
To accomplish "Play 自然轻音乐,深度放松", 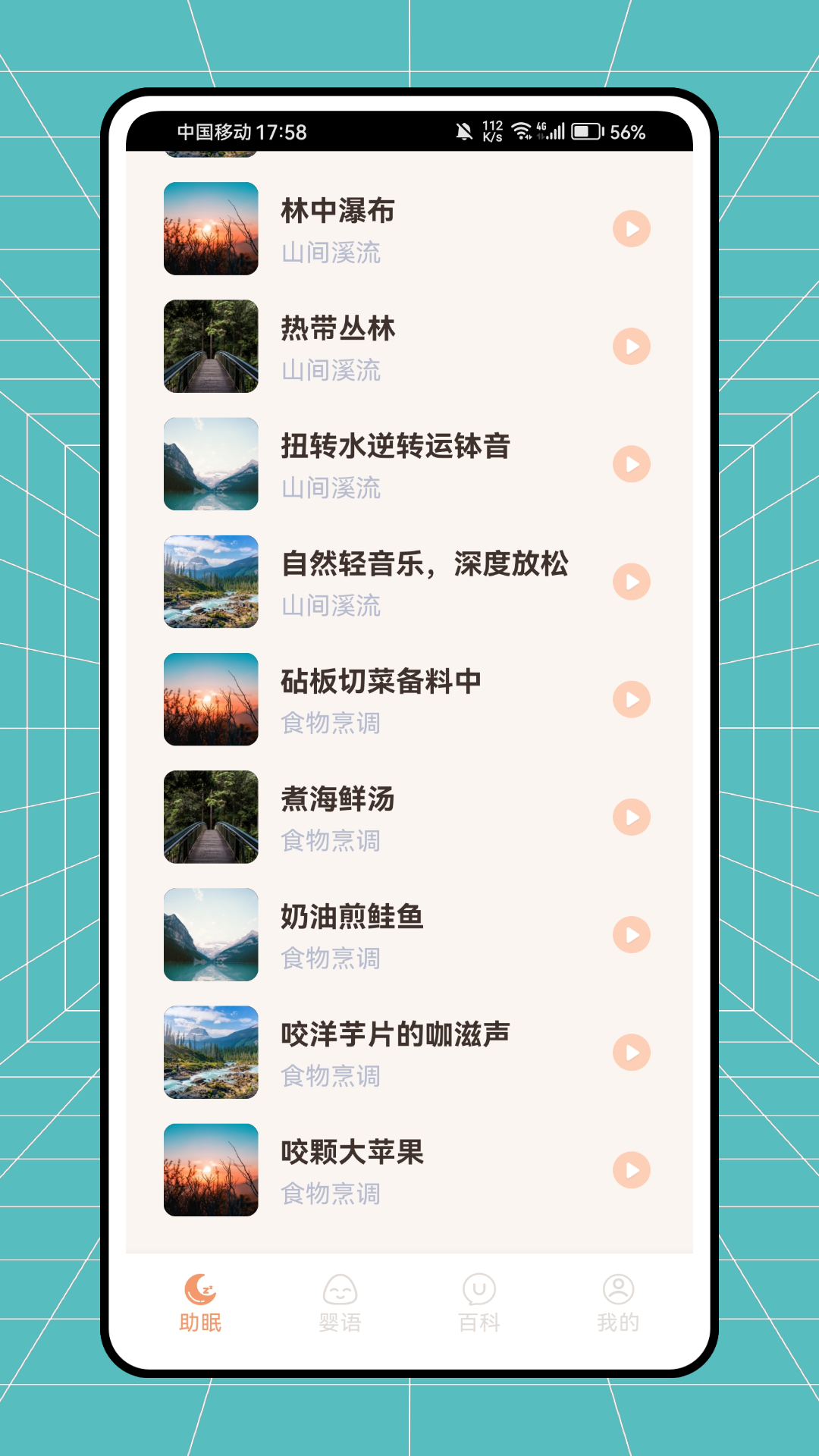I will [x=632, y=582].
